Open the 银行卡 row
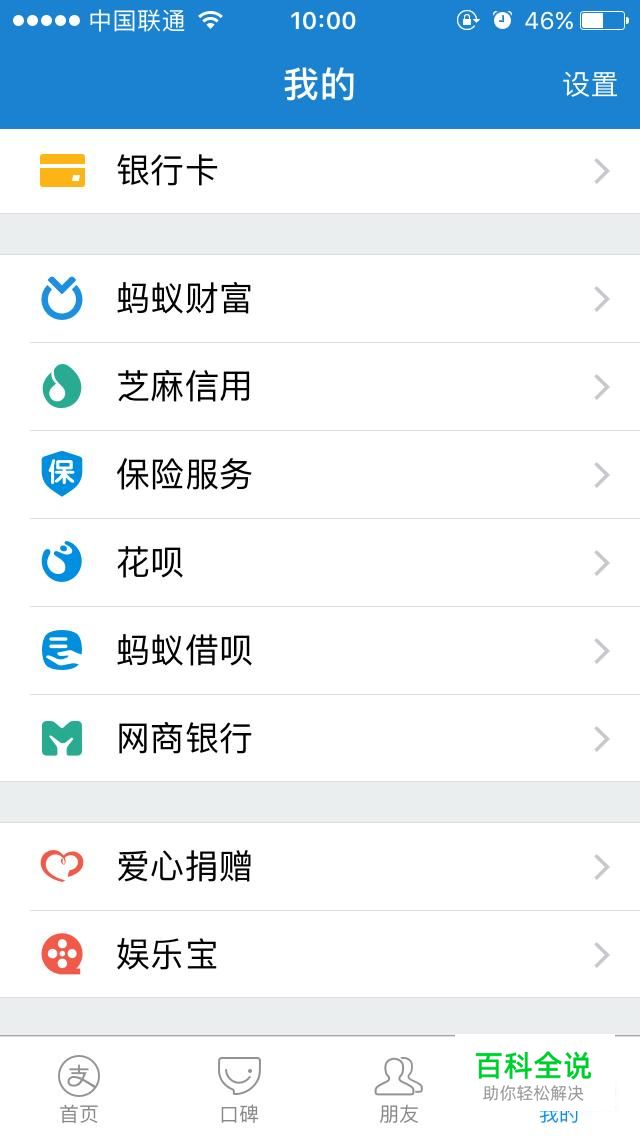 pyautogui.click(x=320, y=171)
